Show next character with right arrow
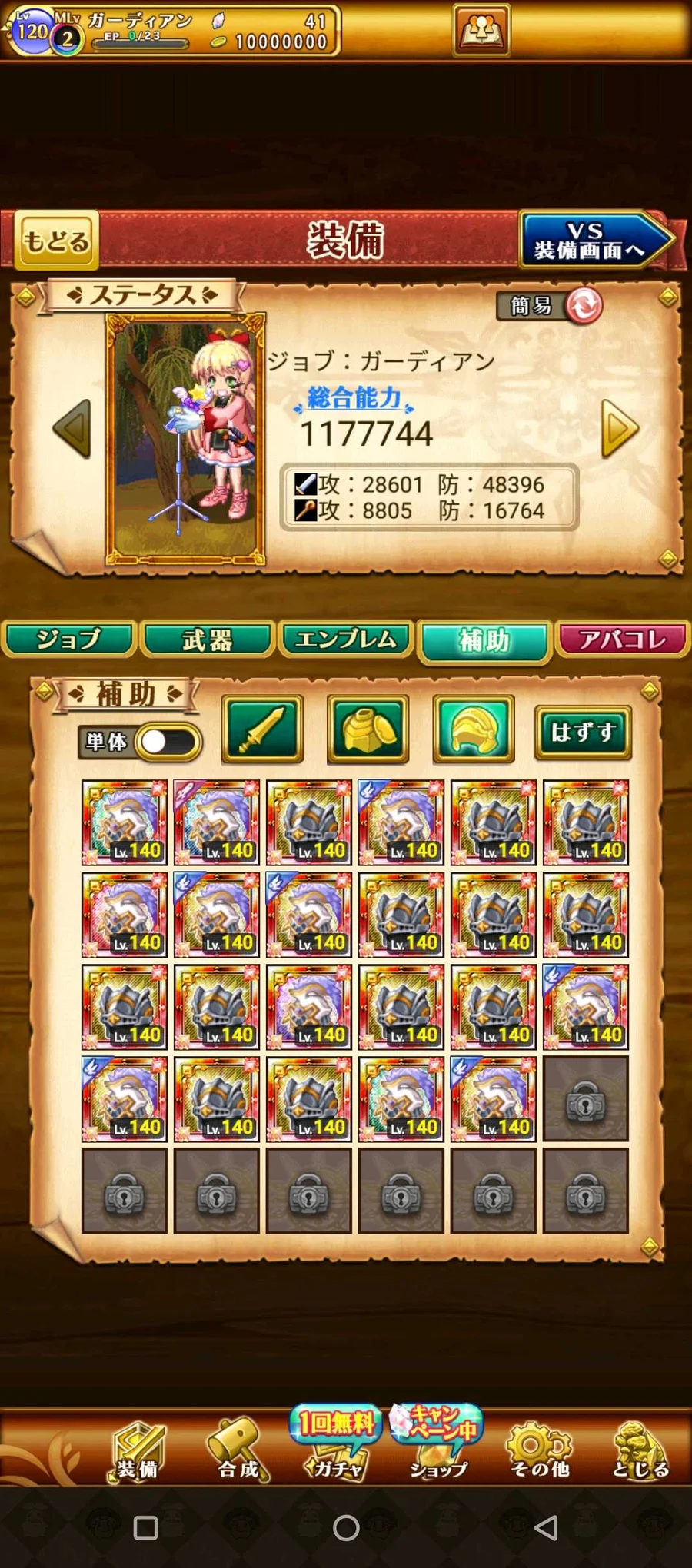 click(620, 428)
